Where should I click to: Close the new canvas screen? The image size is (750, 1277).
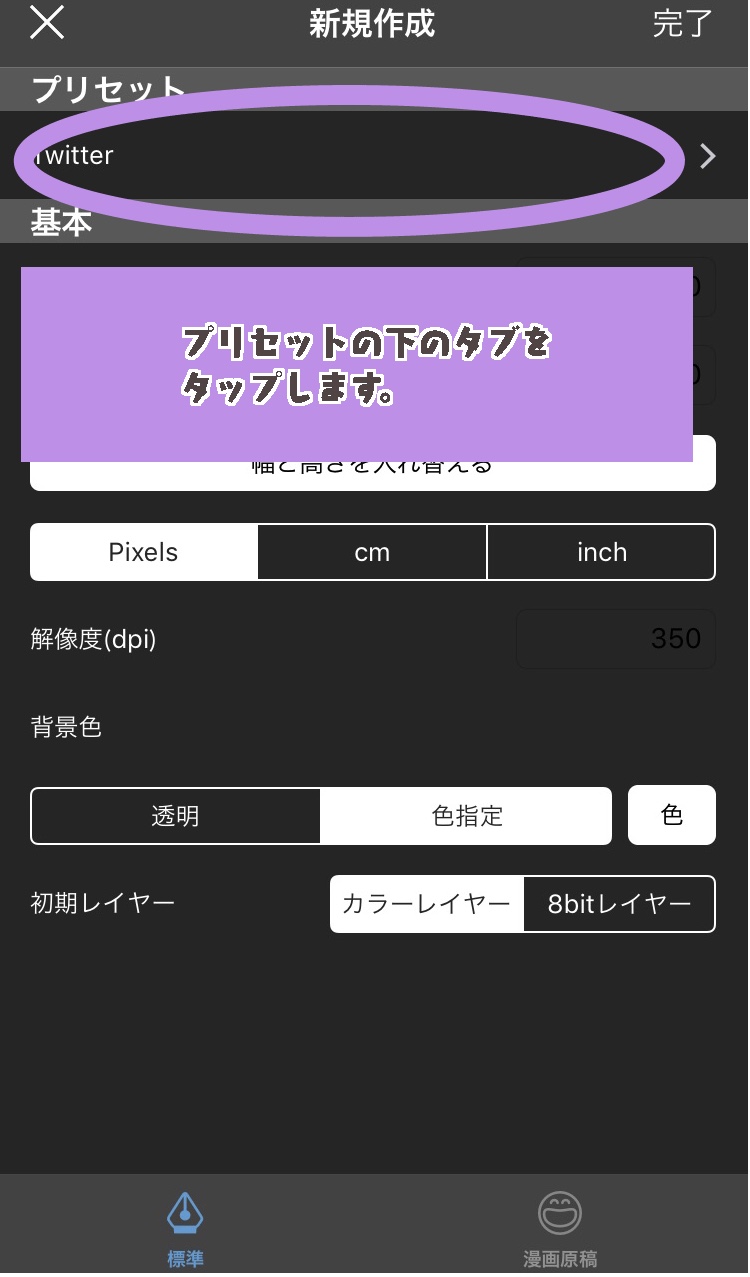coord(47,23)
